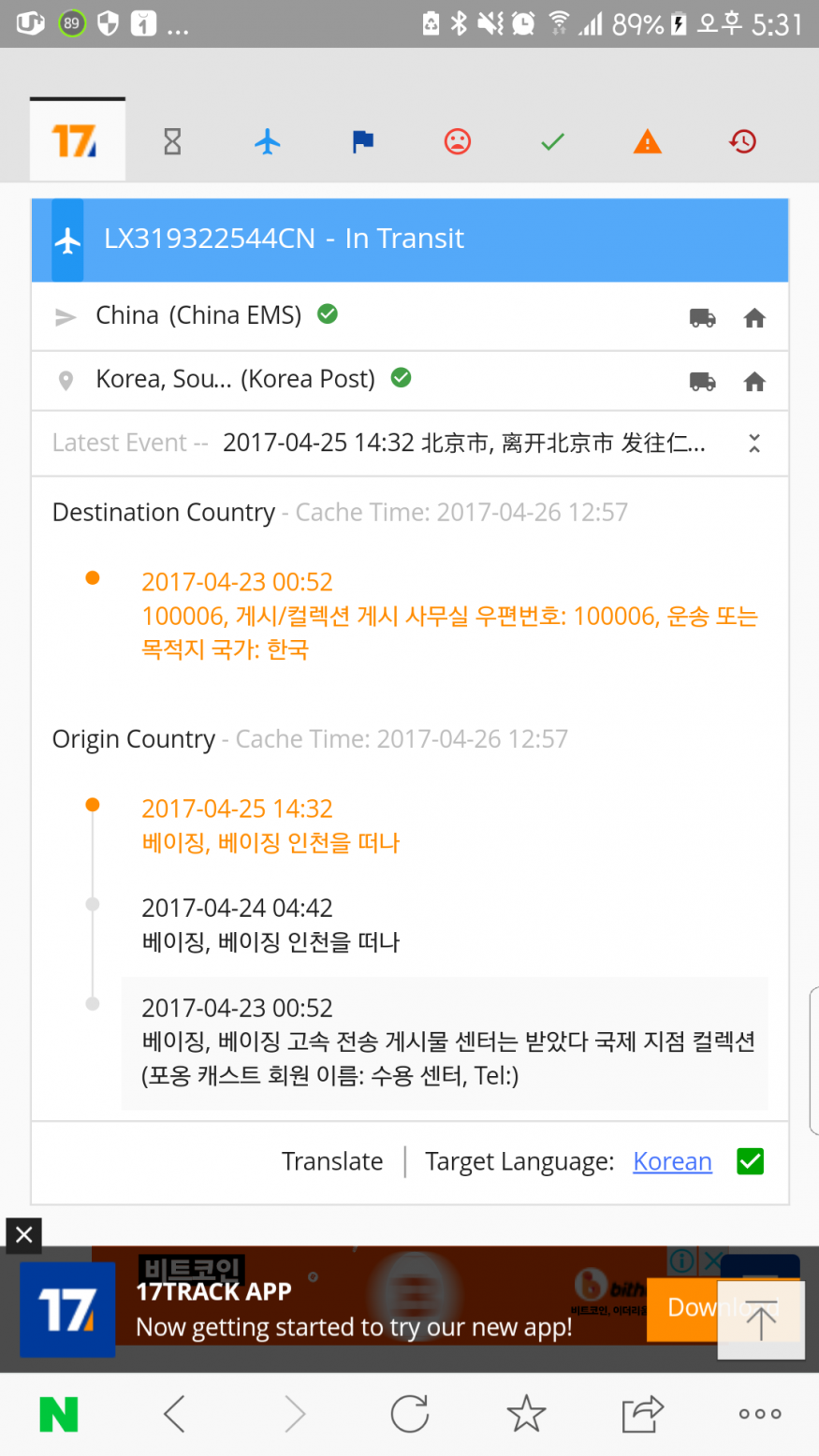Open the hourglass Not Found tab
This screenshot has width=819, height=1456.
pyautogui.click(x=172, y=142)
